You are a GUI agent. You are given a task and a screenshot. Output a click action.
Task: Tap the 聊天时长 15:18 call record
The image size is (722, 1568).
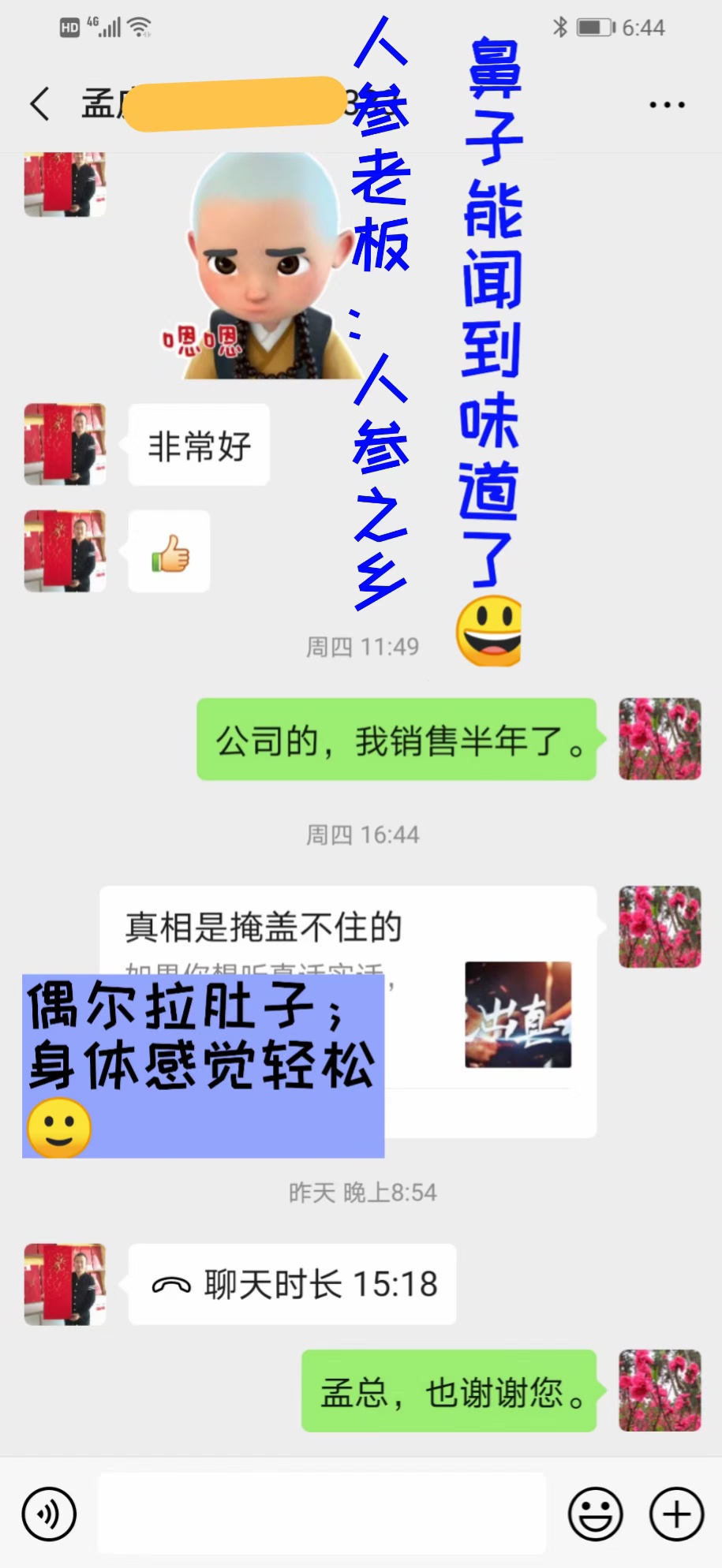tap(292, 1284)
